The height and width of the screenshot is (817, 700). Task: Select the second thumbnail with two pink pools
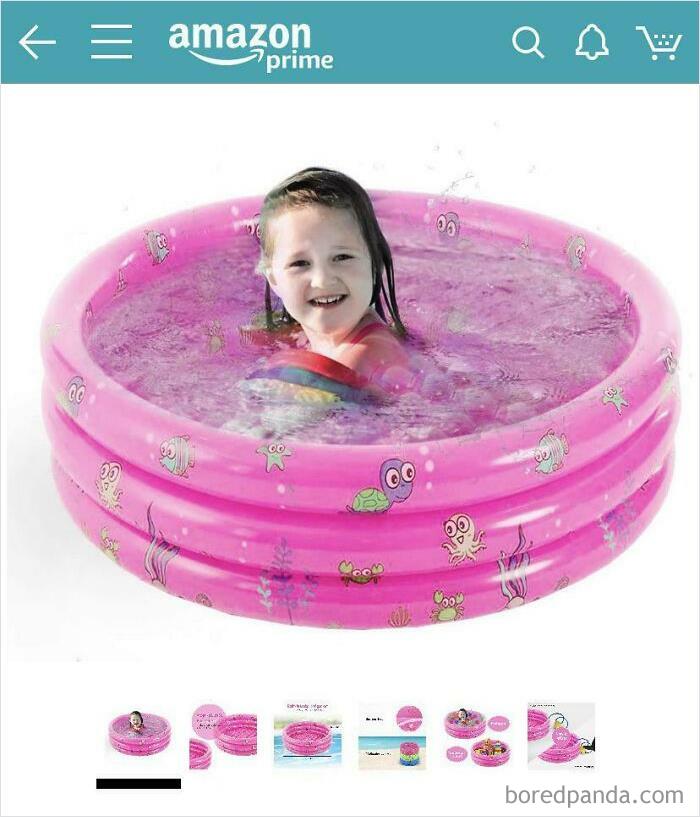pos(223,735)
